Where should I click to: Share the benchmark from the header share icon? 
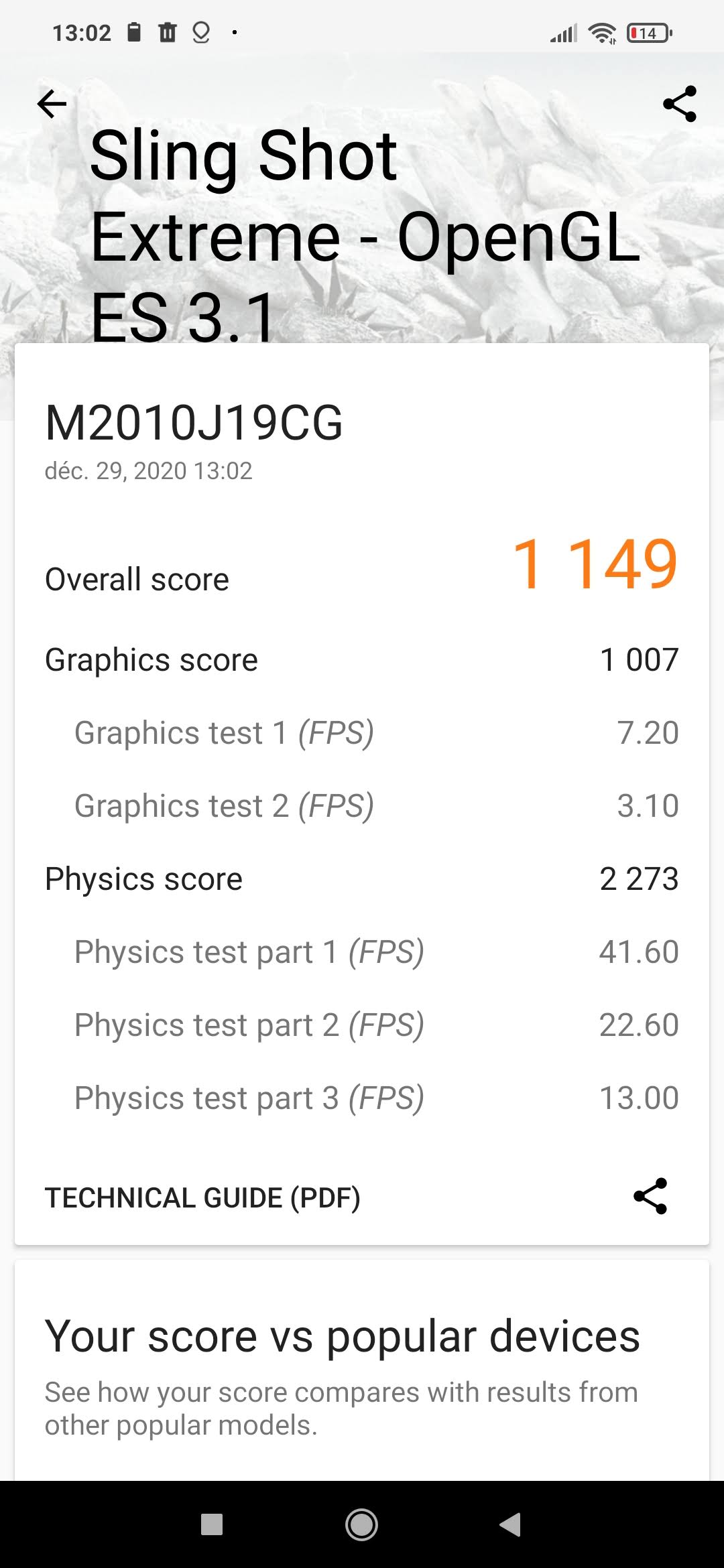coord(679,104)
